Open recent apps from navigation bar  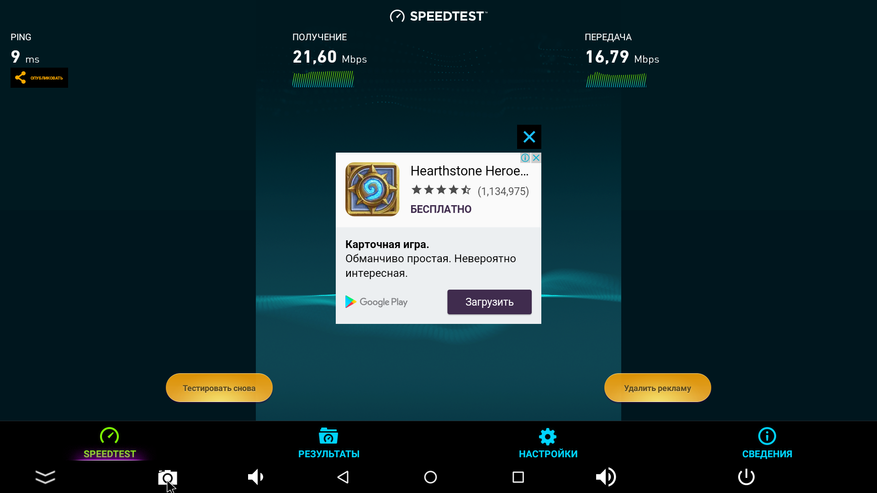[518, 478]
